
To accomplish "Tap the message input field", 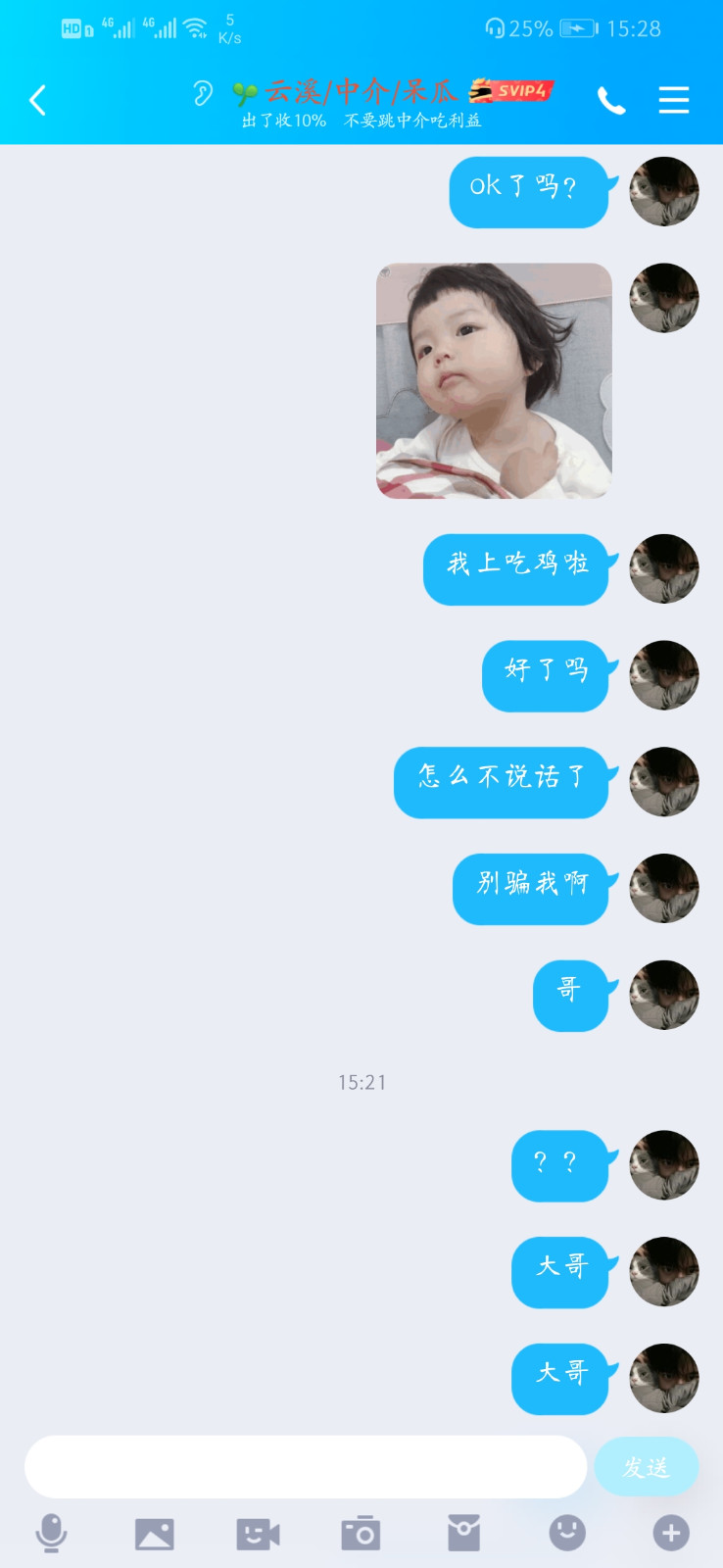I will [x=306, y=1467].
